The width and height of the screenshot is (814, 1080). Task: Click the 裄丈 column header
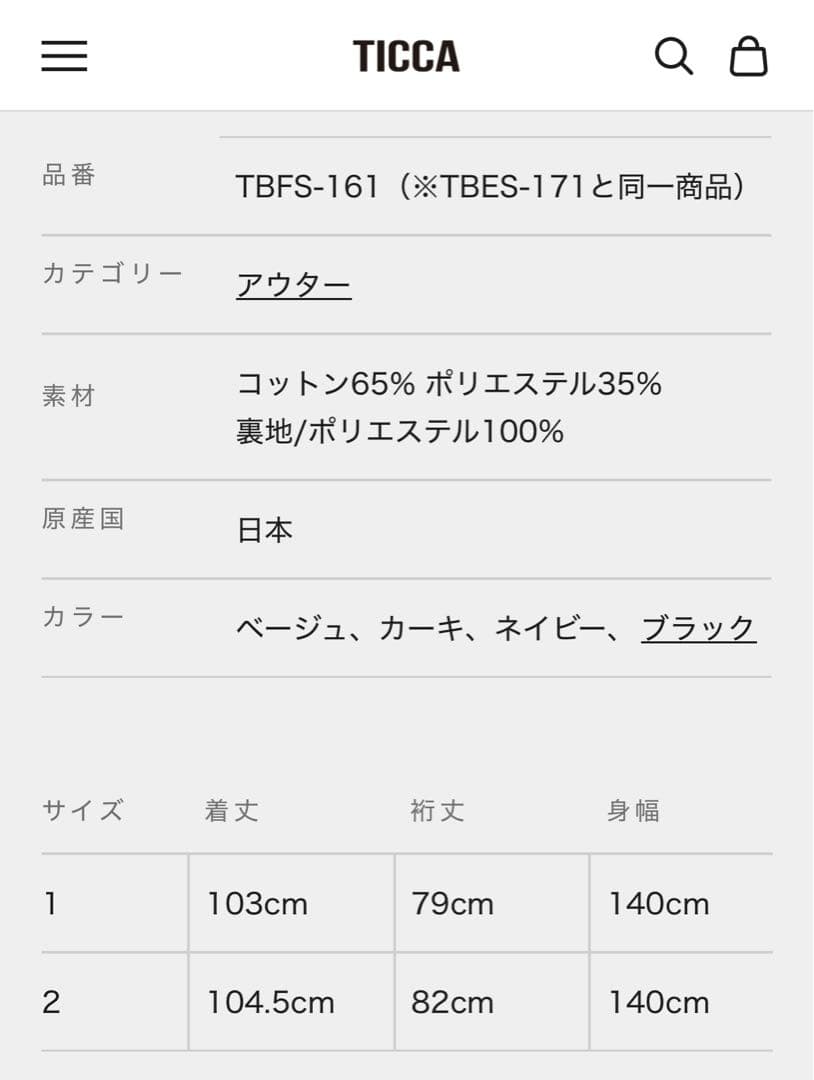[439, 812]
